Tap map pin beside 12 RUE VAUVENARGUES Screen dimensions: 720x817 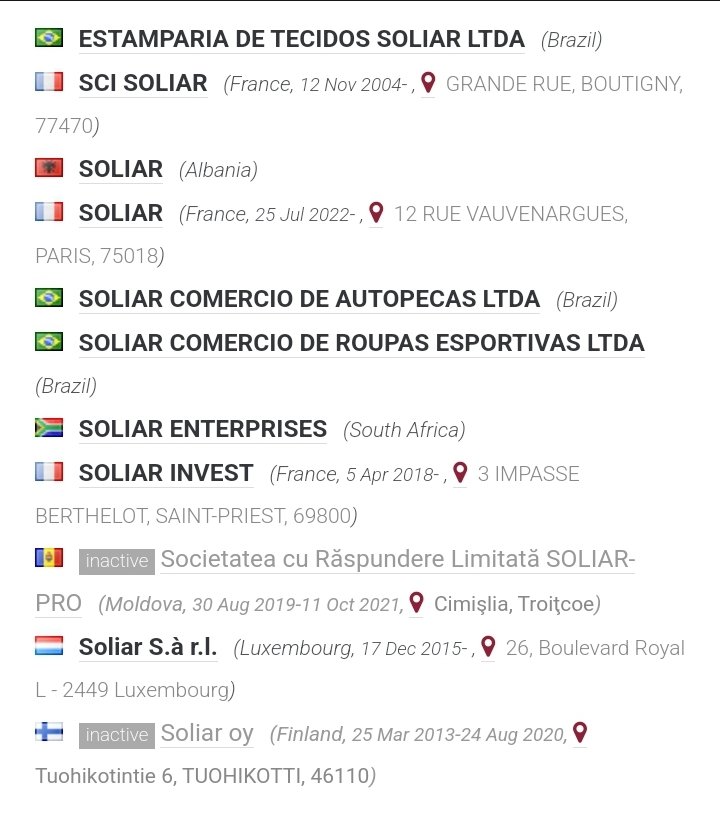click(376, 212)
